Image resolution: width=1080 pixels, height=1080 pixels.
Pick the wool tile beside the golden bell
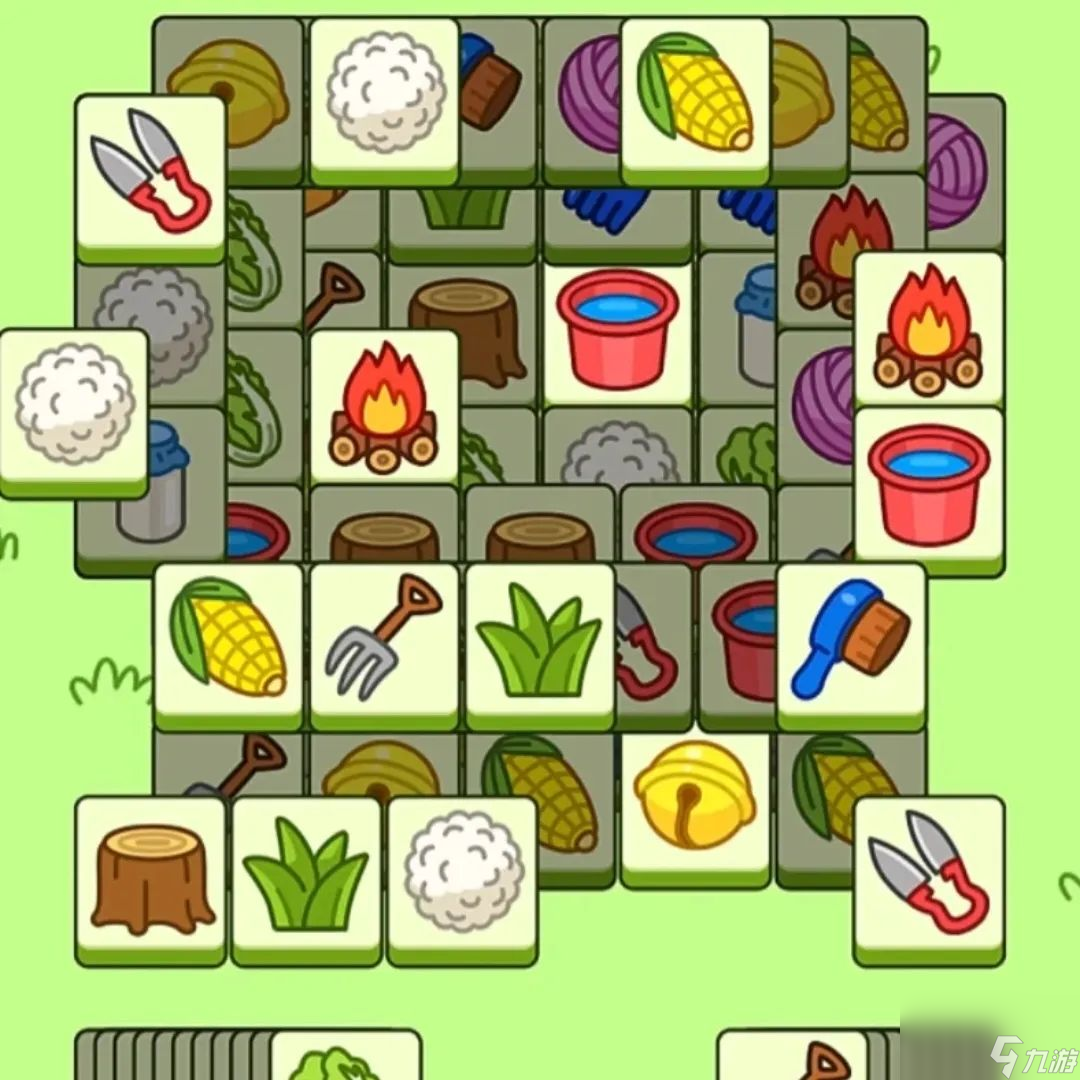pyautogui.click(x=462, y=874)
